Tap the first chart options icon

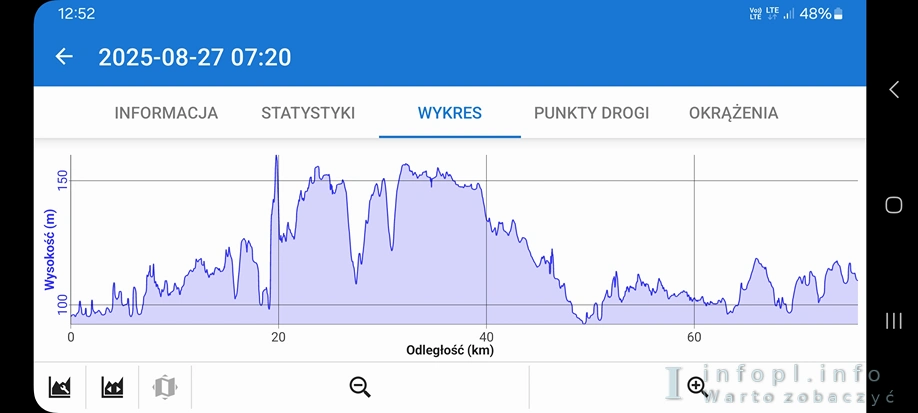60,386
